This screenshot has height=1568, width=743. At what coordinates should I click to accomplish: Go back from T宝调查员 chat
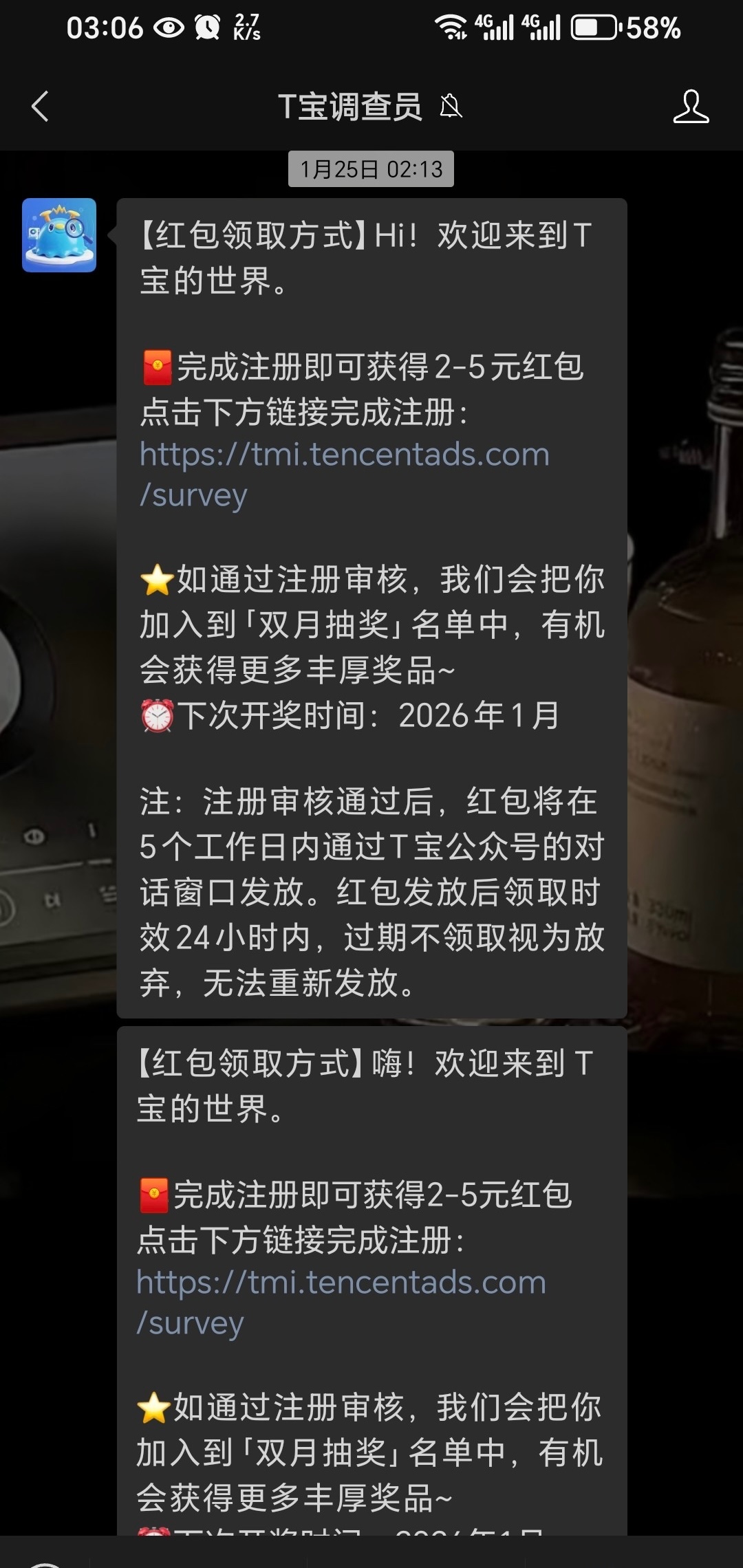click(x=40, y=107)
